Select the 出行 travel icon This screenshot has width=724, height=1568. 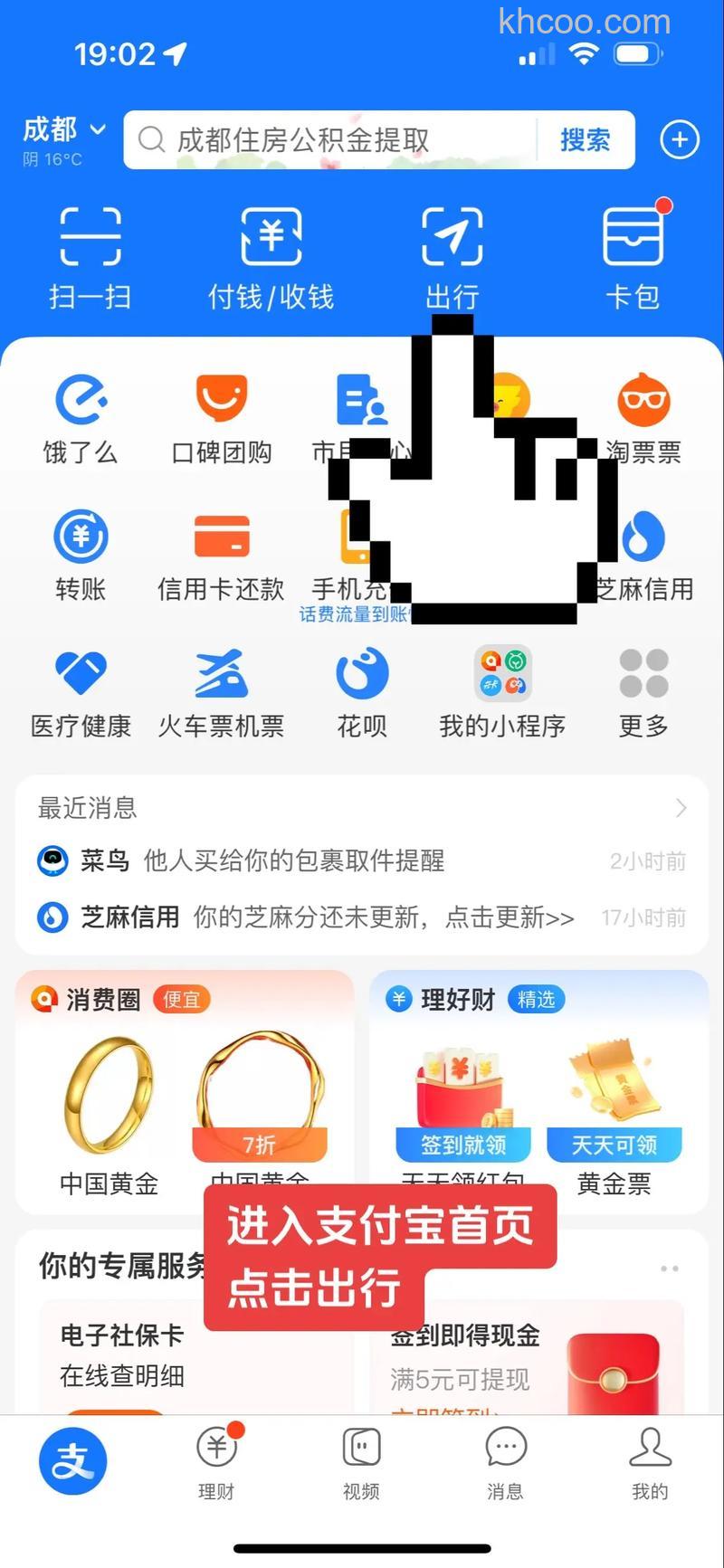[452, 258]
